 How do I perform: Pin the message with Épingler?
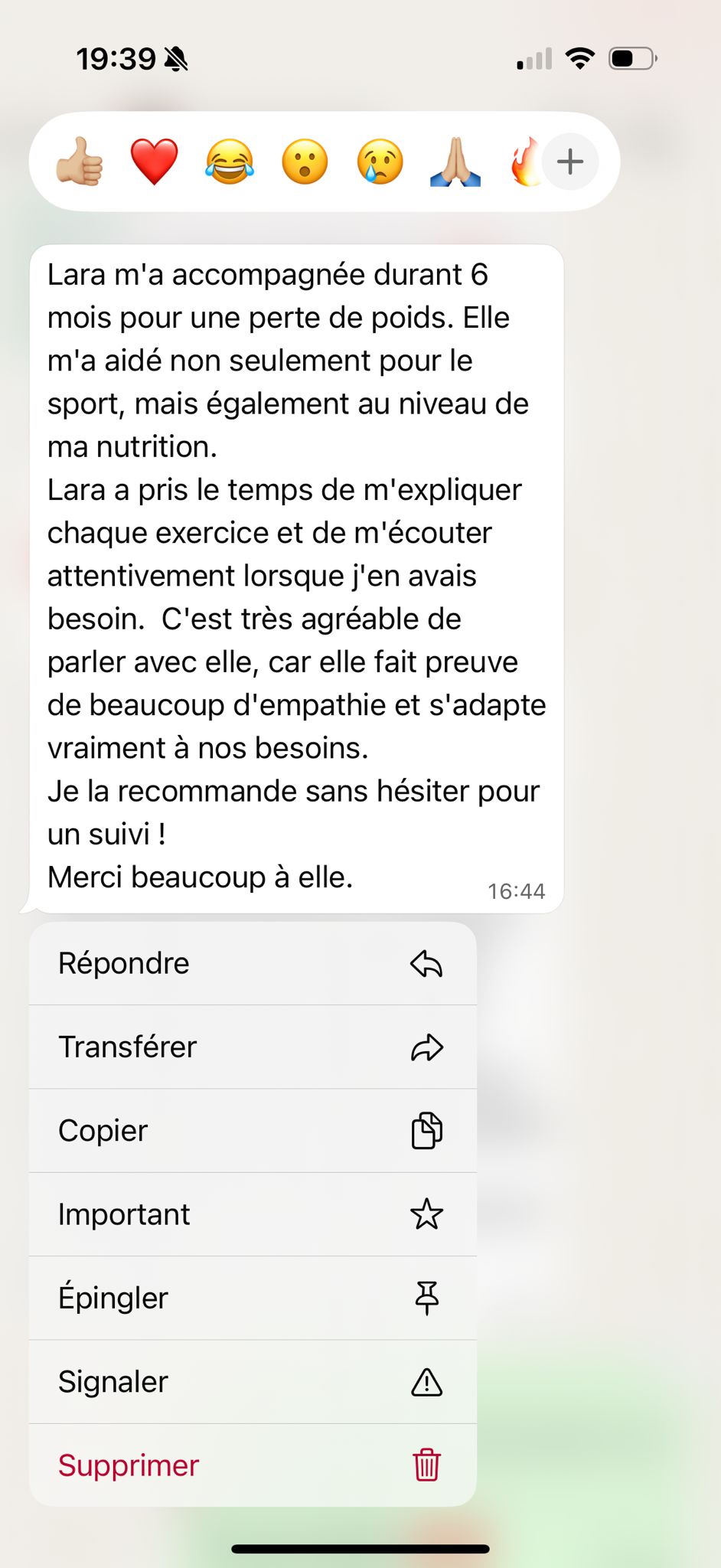[253, 1298]
